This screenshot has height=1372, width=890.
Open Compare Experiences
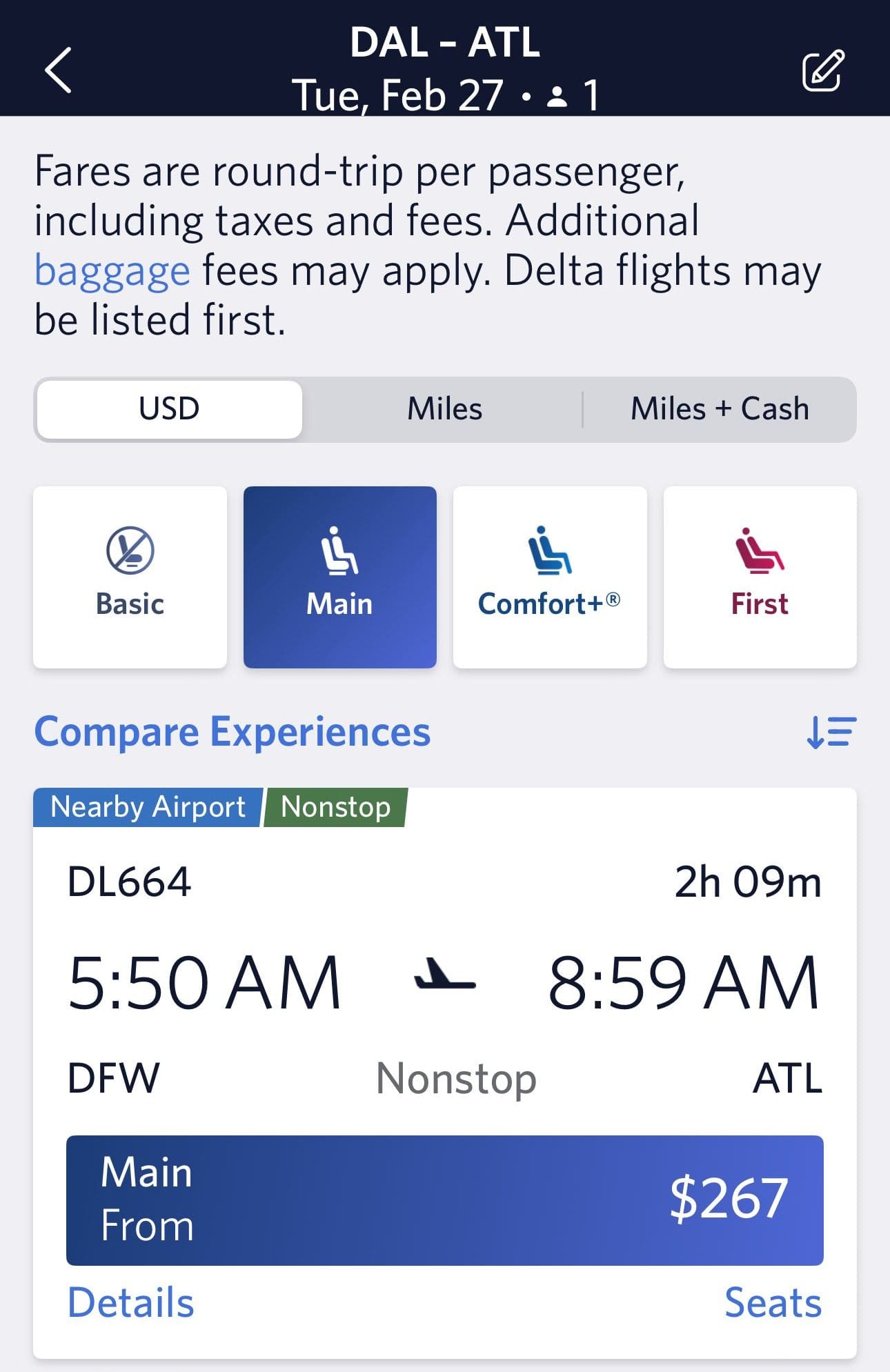[232, 733]
